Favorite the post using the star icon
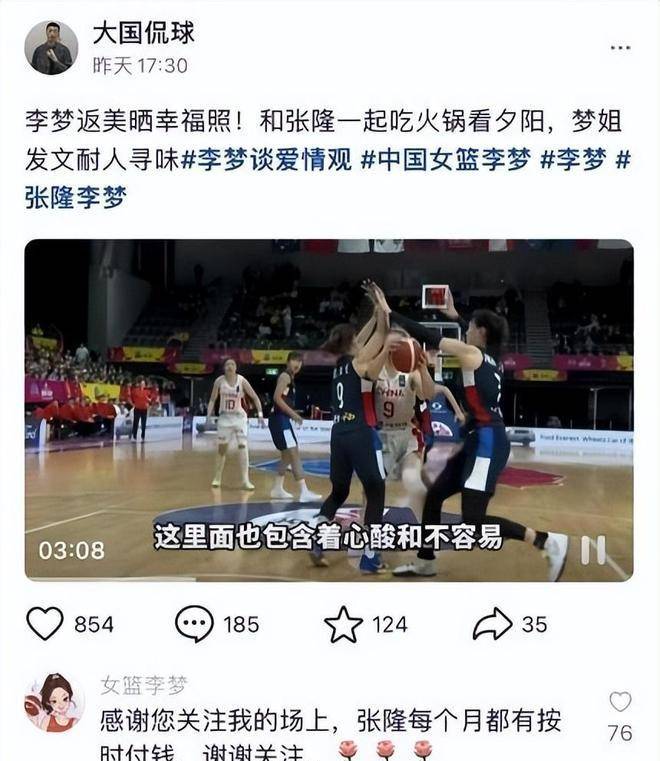 point(343,624)
